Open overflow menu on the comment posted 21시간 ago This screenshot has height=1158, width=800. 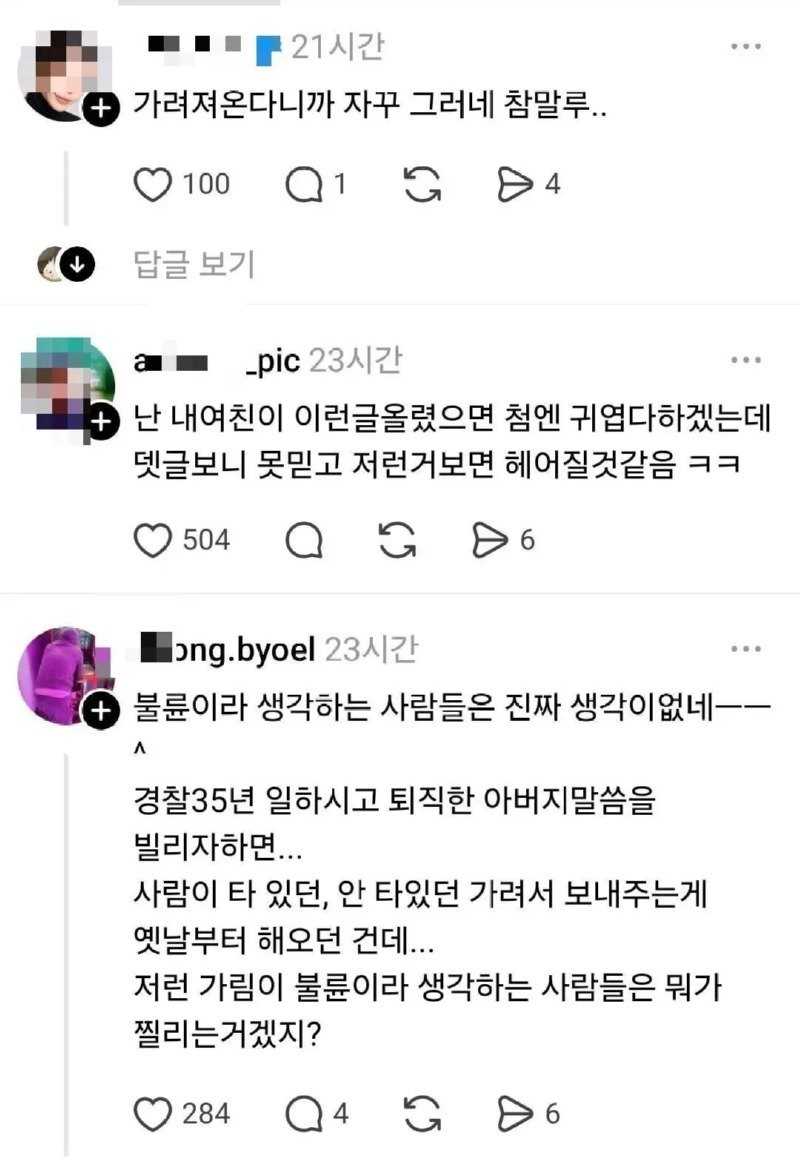coord(747,47)
